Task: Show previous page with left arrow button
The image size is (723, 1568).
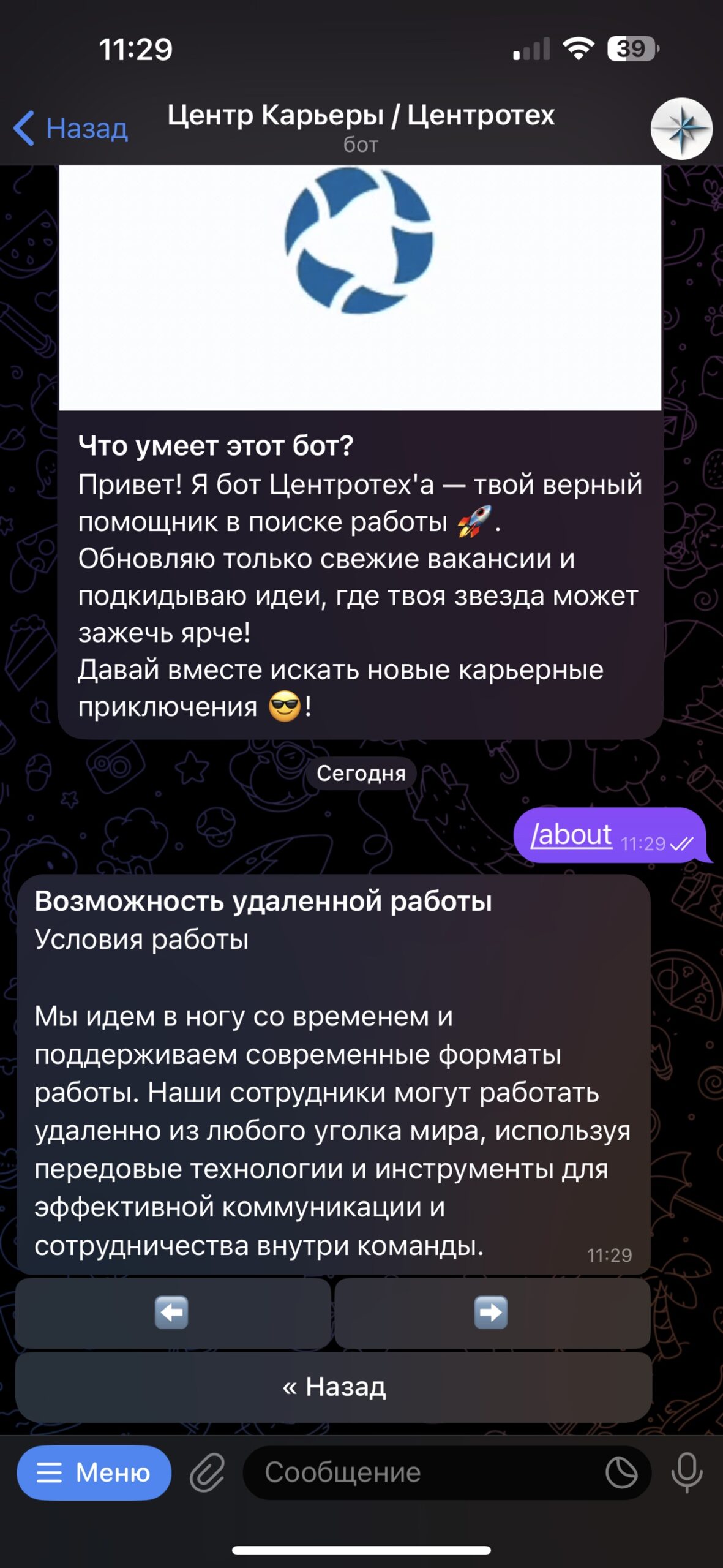Action: click(x=173, y=1312)
